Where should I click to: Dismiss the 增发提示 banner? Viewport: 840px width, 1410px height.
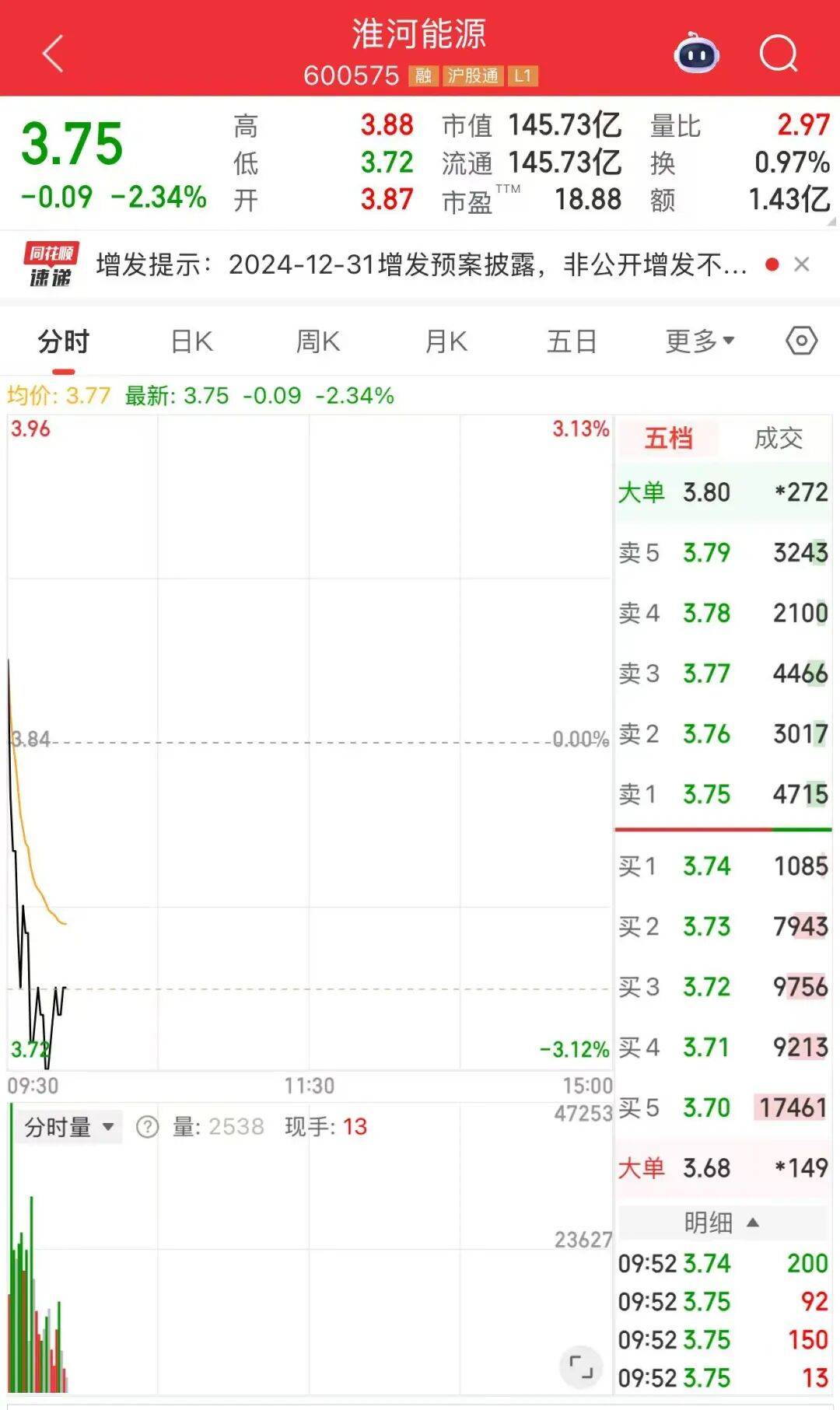click(802, 265)
